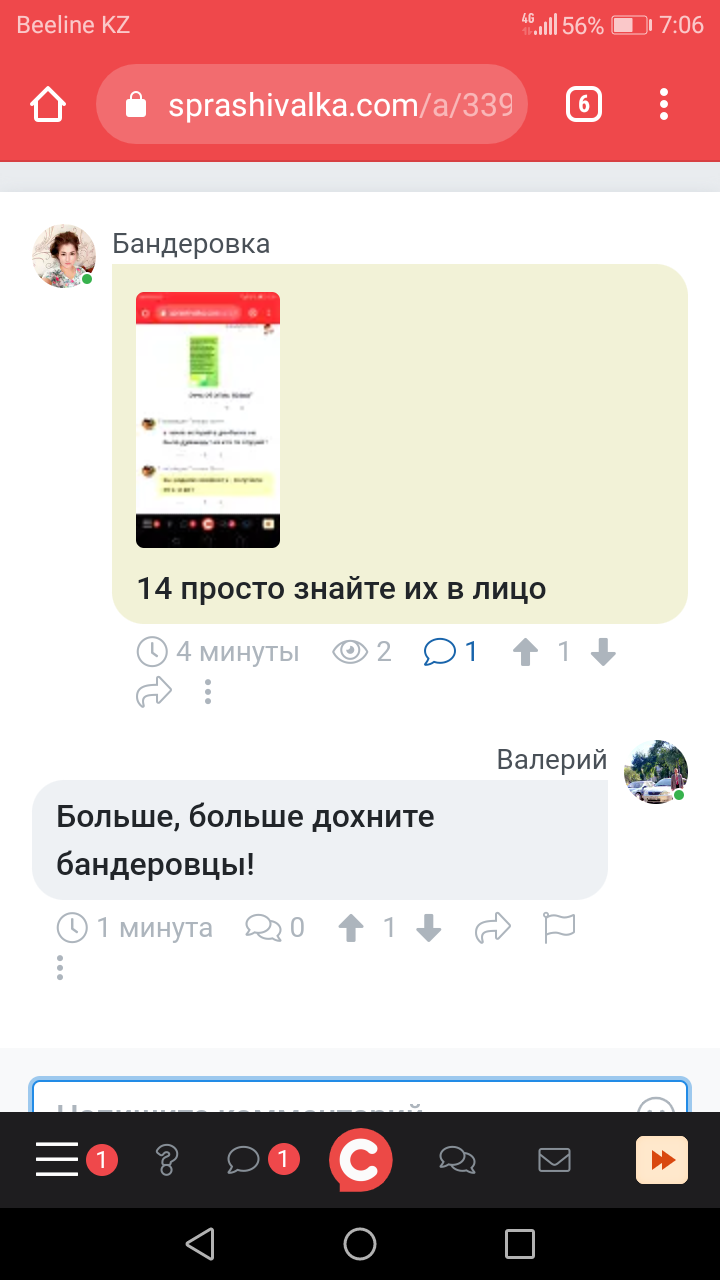Downvote Валерий's comment
Viewport: 720px width, 1280px height.
(429, 929)
